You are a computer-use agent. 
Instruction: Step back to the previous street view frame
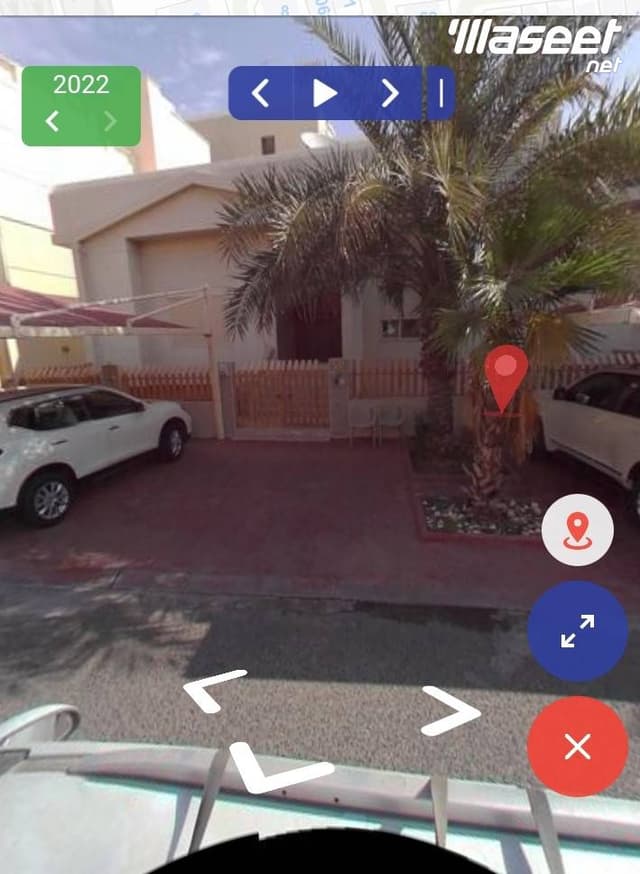tap(260, 93)
